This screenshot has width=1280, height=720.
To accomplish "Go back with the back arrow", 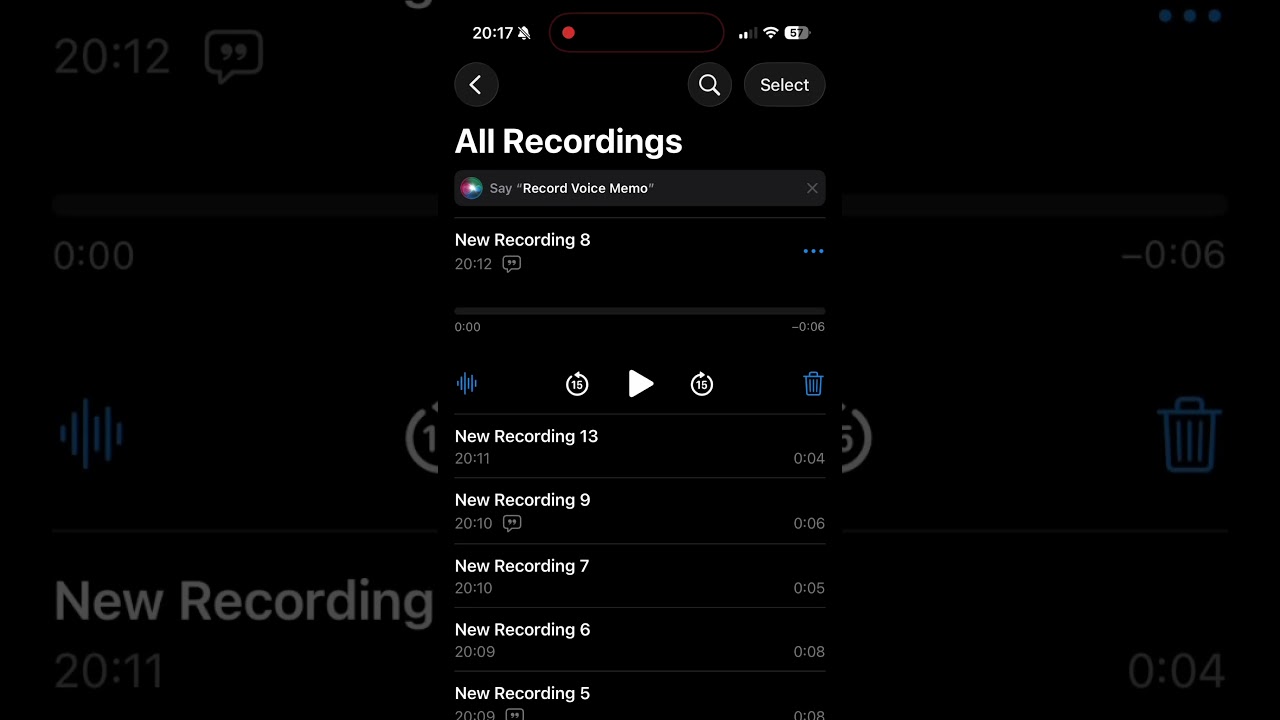I will pyautogui.click(x=476, y=85).
